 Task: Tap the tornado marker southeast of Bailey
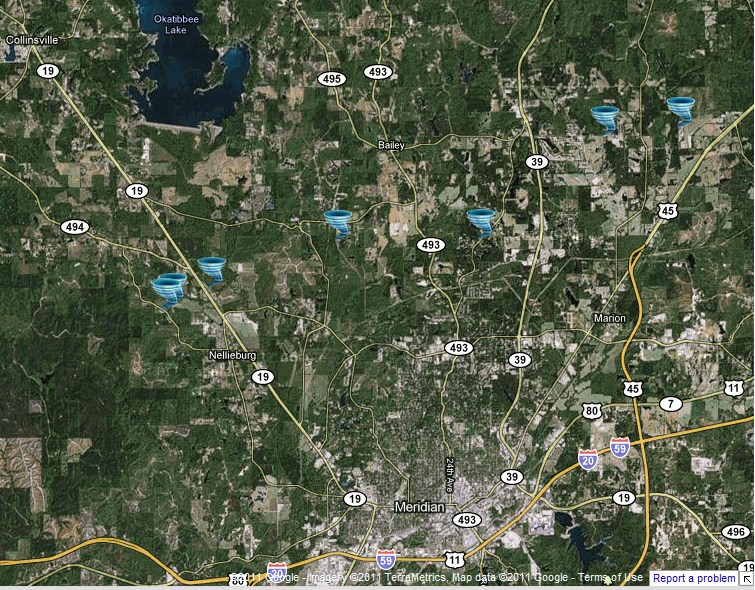pyautogui.click(x=481, y=221)
